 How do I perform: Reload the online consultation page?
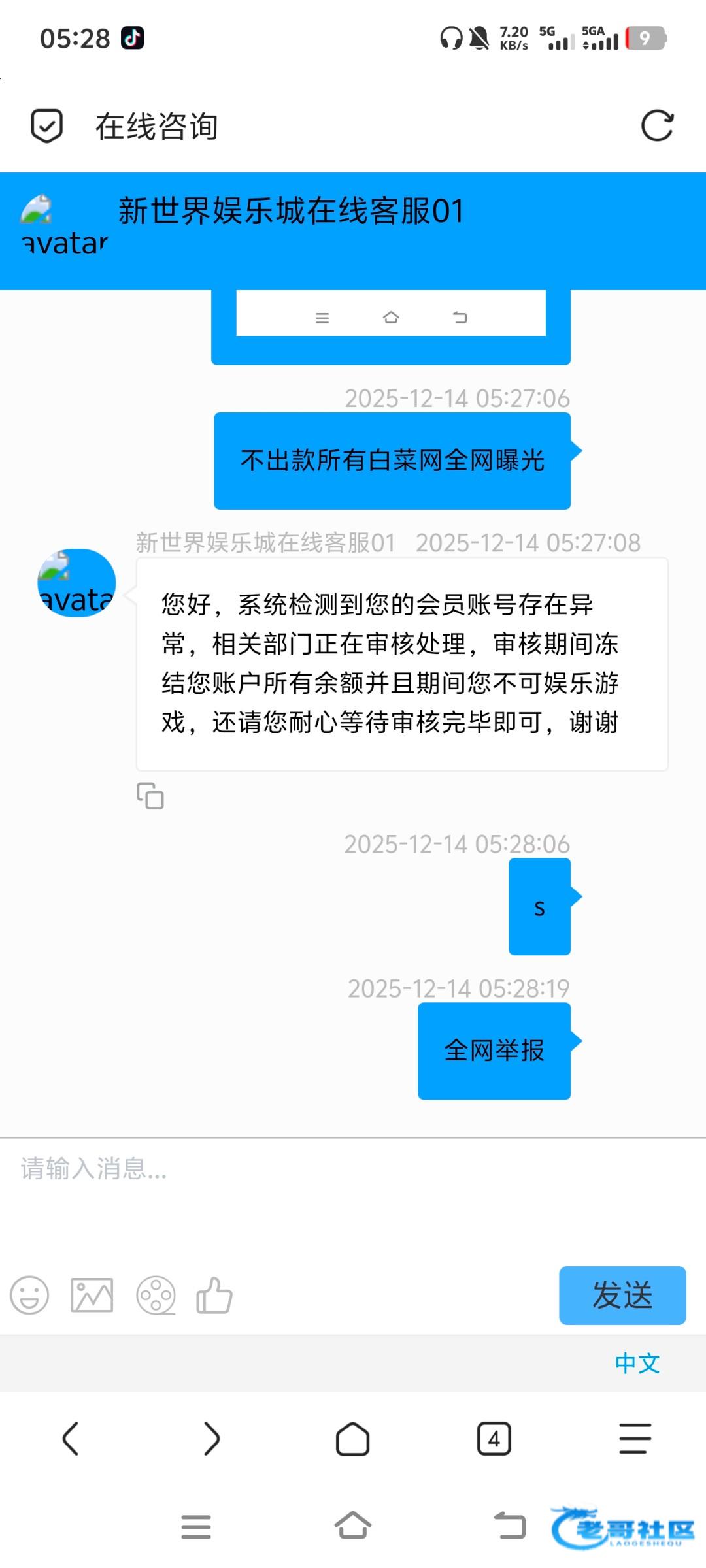coord(657,125)
